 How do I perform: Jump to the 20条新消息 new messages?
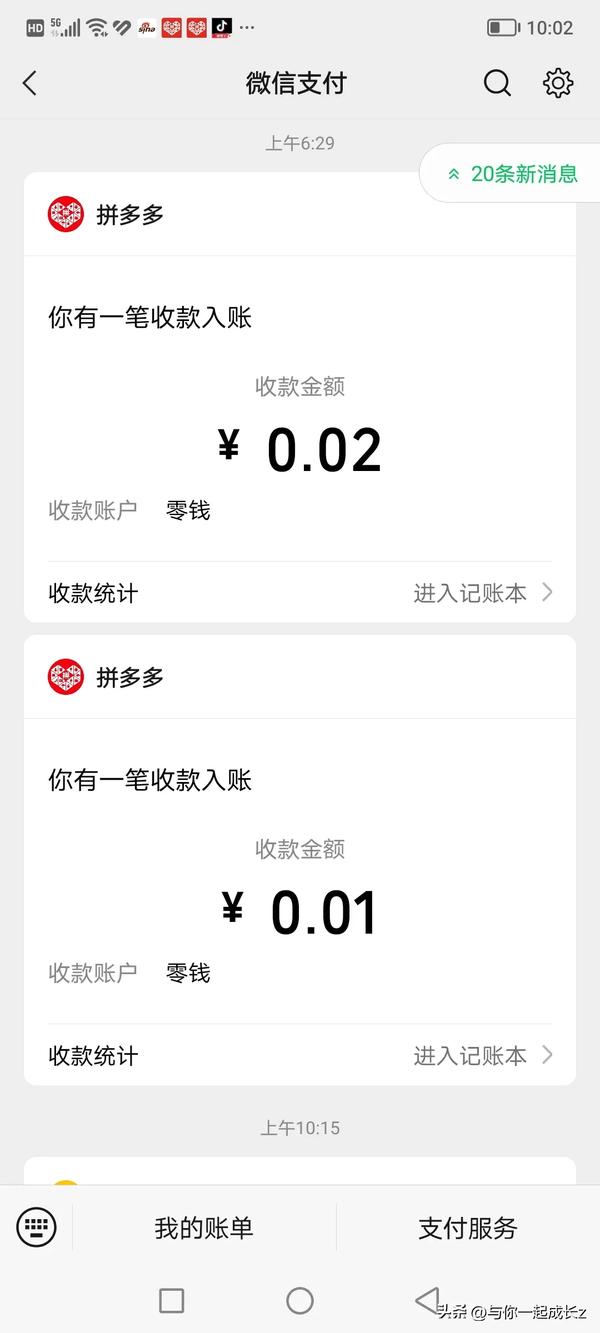(x=512, y=174)
